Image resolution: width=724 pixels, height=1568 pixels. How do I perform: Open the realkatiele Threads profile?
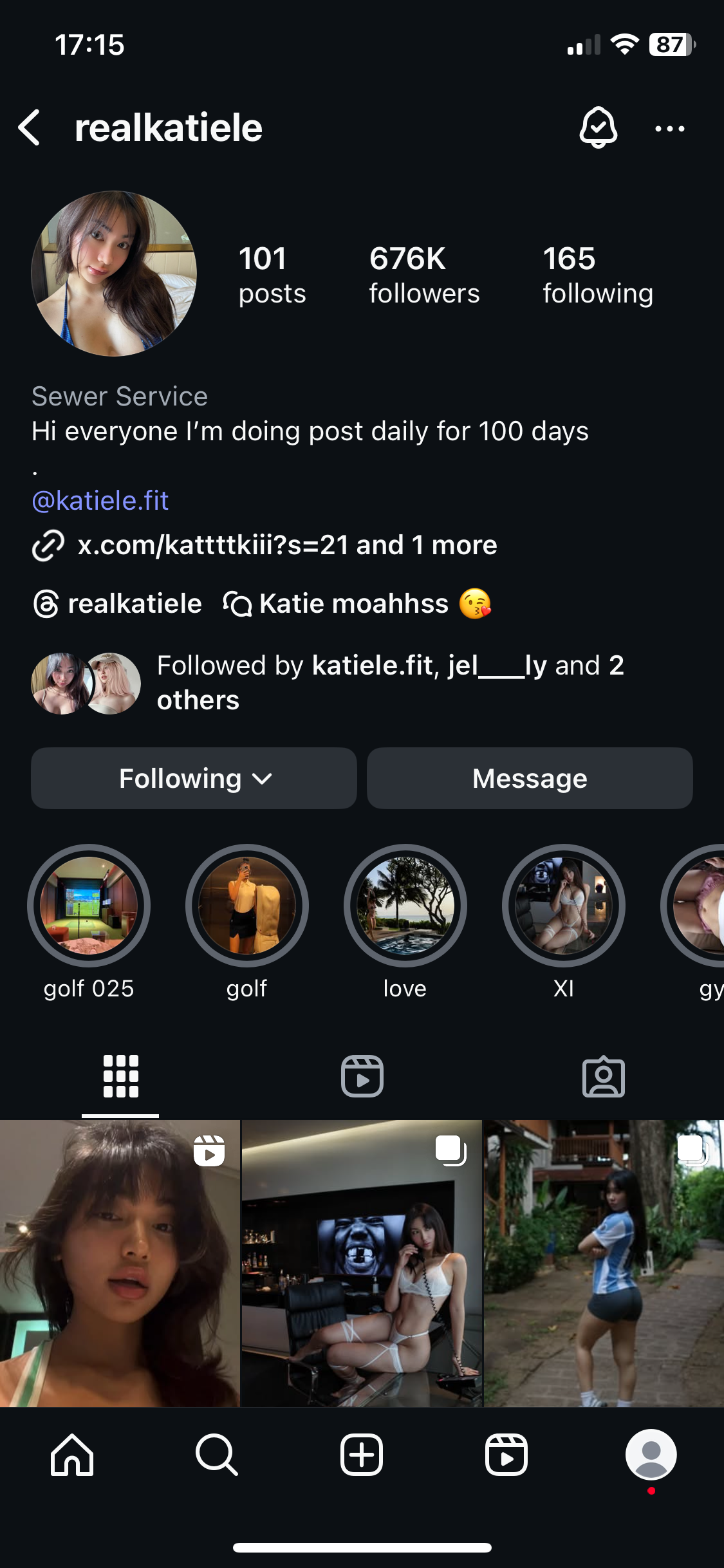118,604
